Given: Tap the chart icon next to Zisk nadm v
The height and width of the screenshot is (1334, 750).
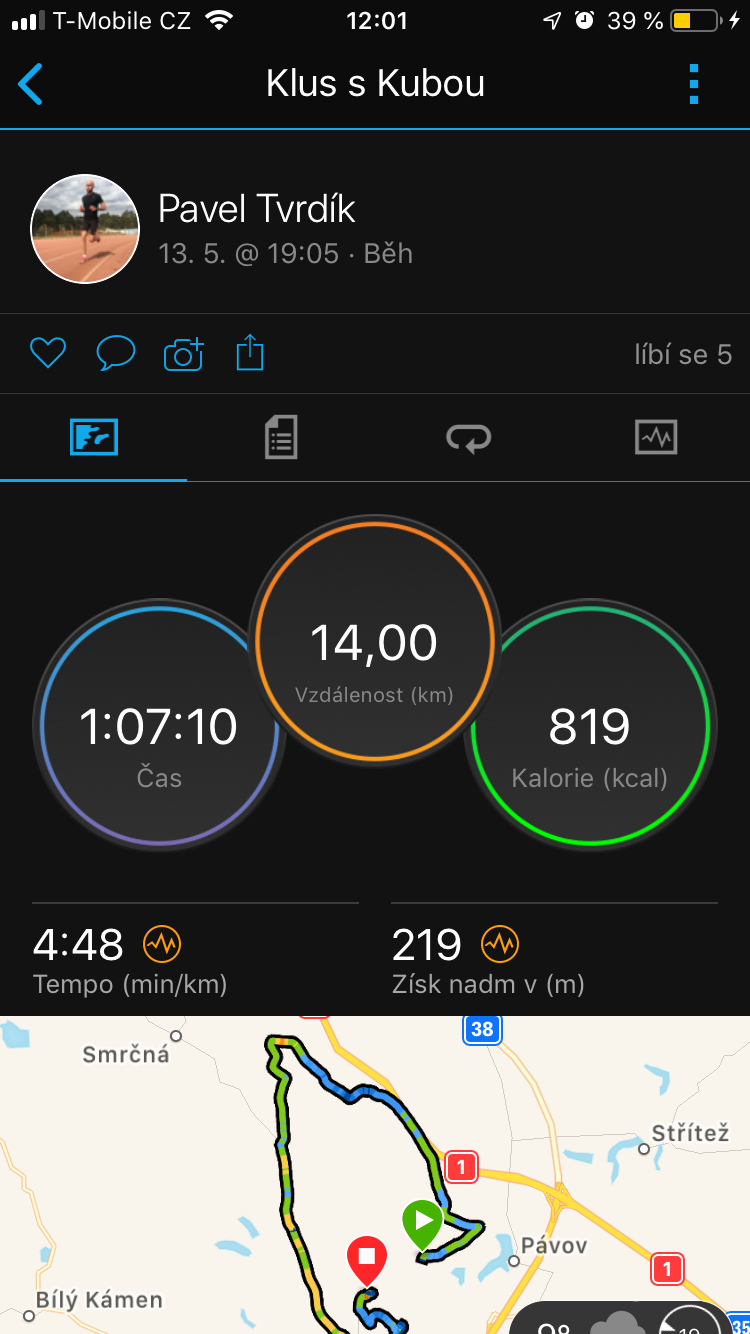Looking at the screenshot, I should (500, 943).
